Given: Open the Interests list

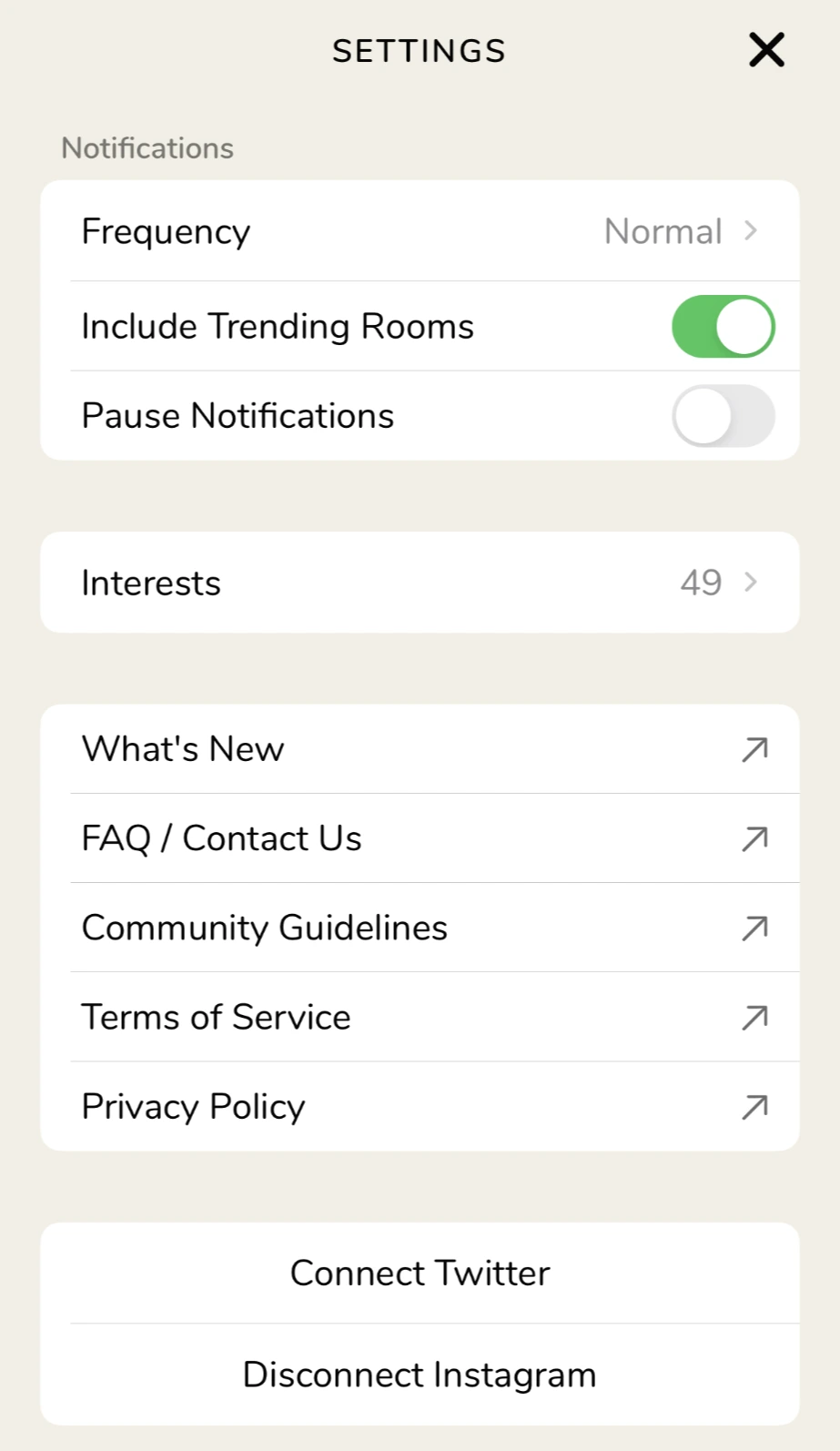Looking at the screenshot, I should point(420,583).
